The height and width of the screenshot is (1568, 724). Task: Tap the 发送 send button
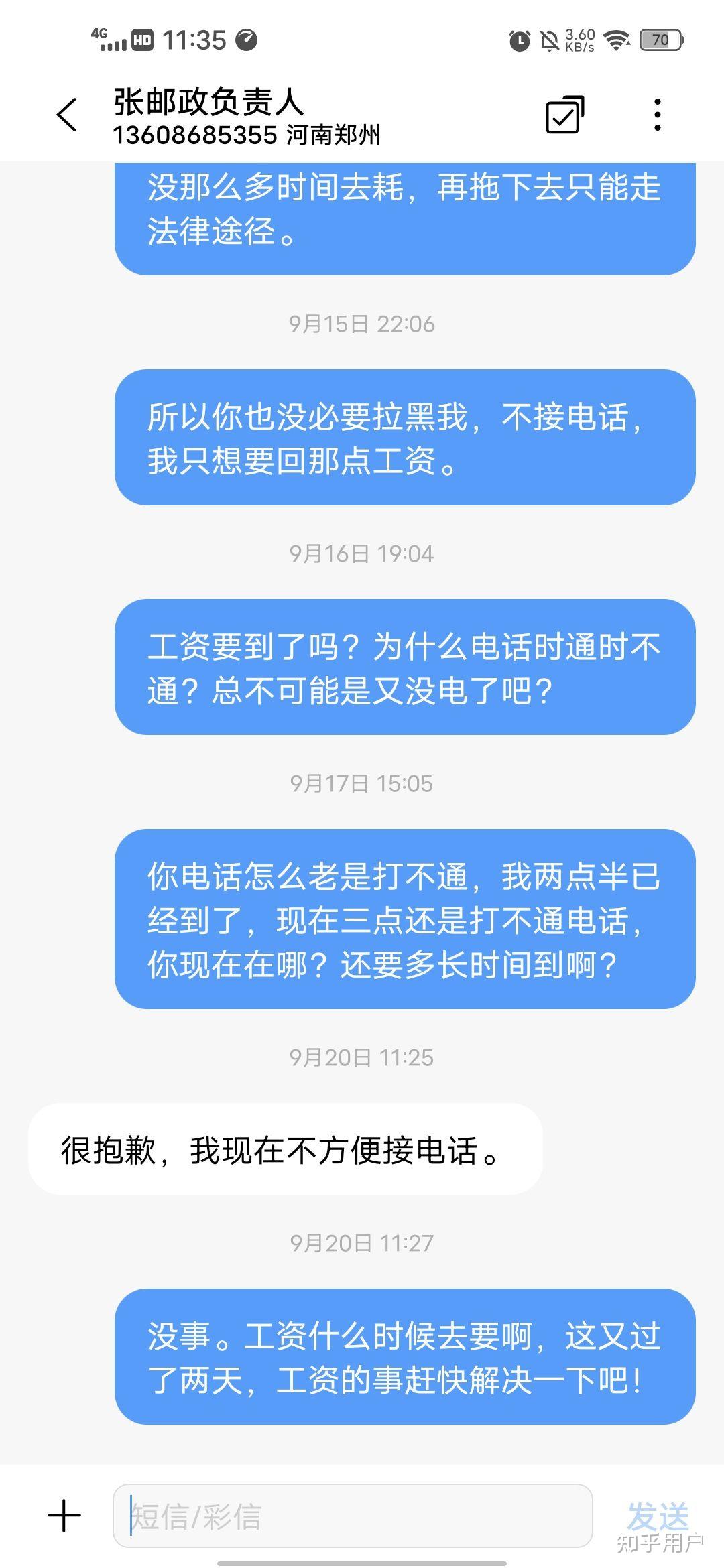tap(658, 1514)
